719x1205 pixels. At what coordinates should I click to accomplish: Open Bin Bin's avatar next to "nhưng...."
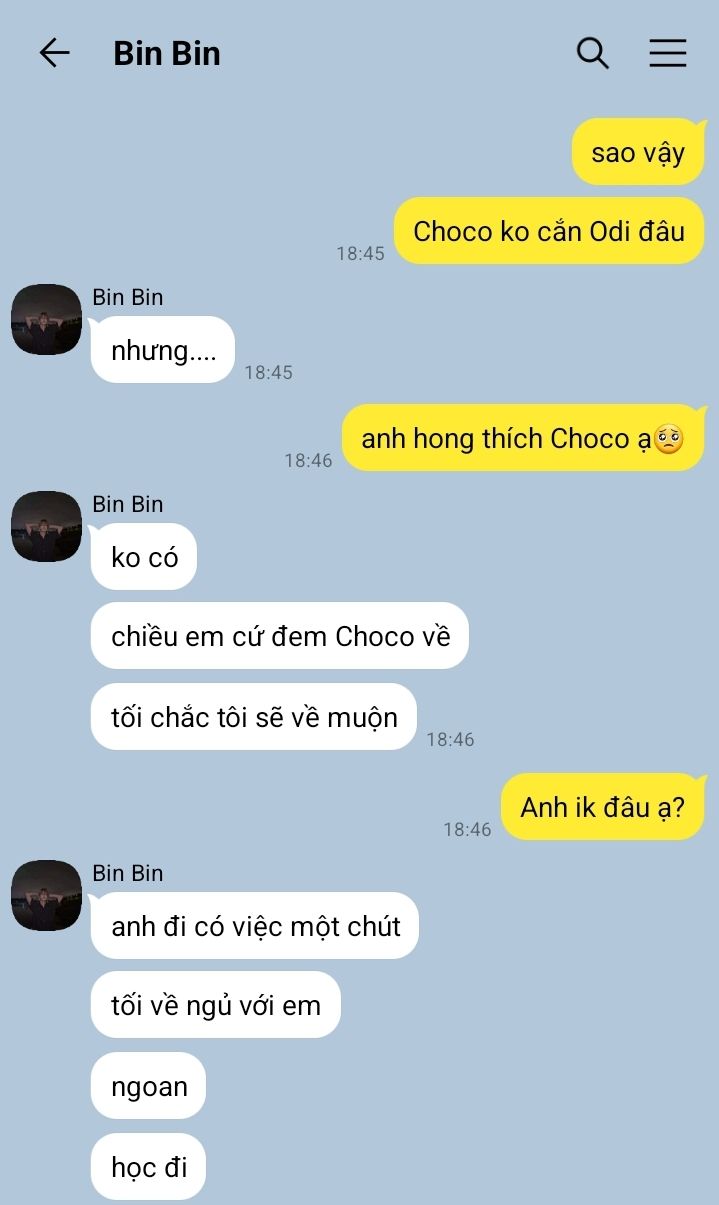tap(46, 320)
